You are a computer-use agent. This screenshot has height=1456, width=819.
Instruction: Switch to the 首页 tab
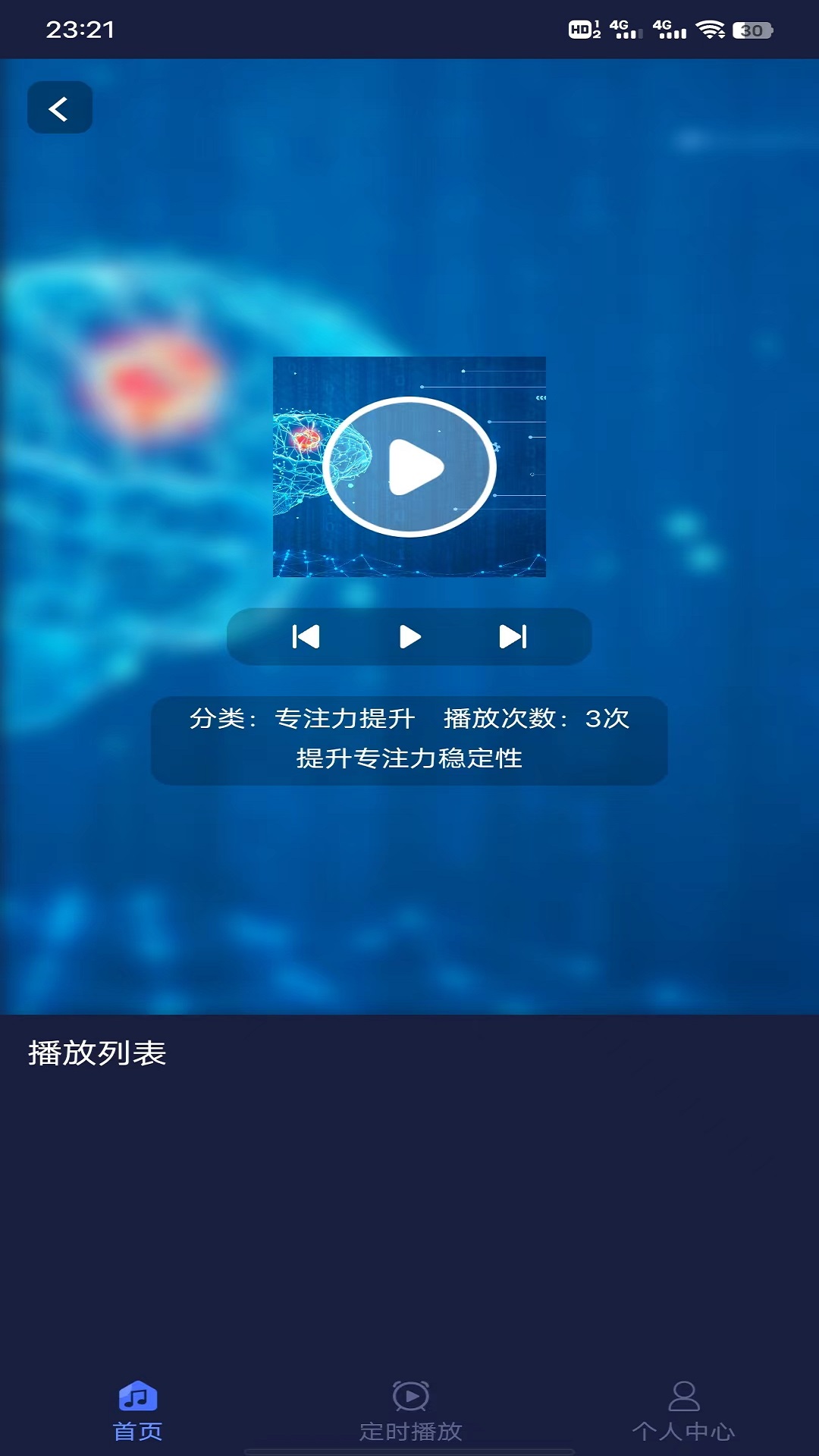click(x=137, y=1411)
